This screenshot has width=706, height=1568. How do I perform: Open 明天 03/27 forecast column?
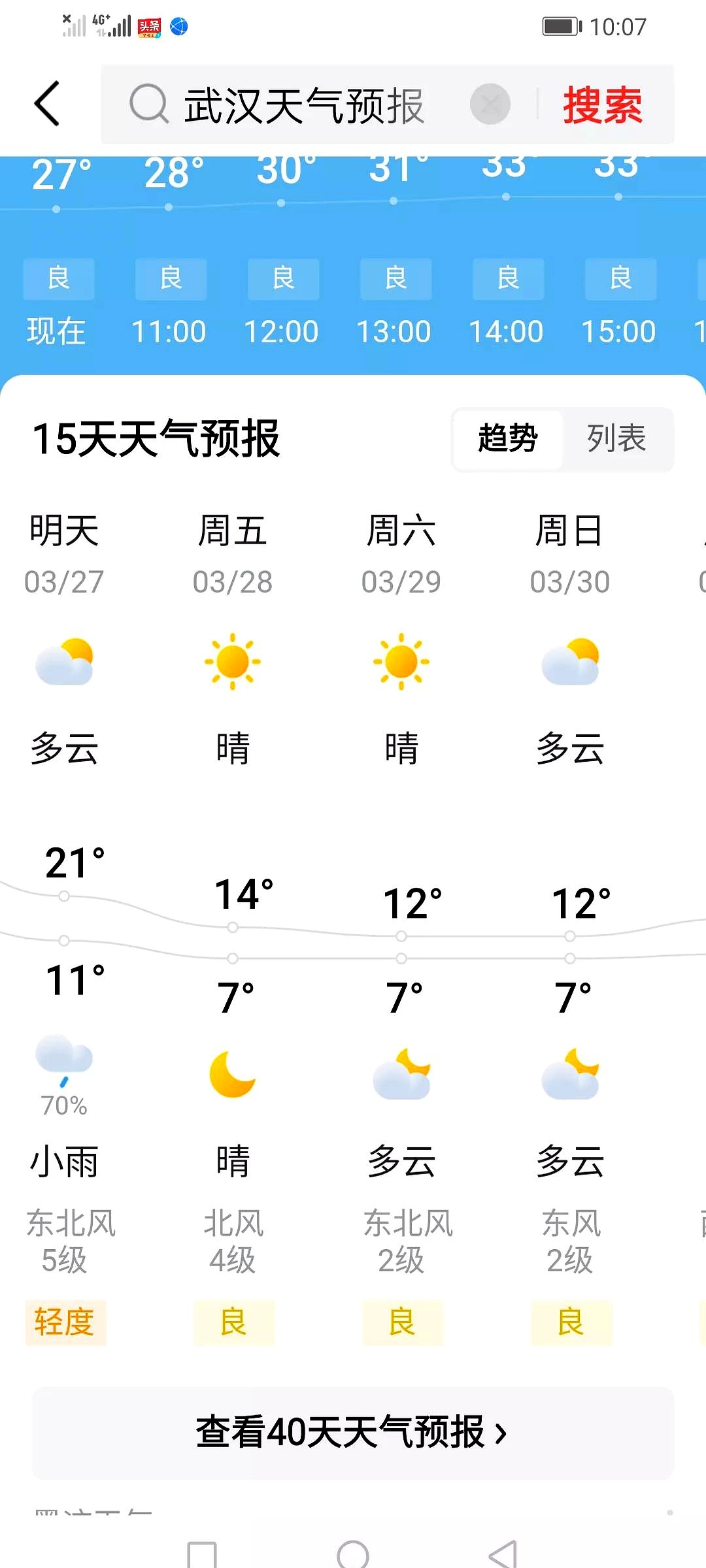pyautogui.click(x=64, y=555)
